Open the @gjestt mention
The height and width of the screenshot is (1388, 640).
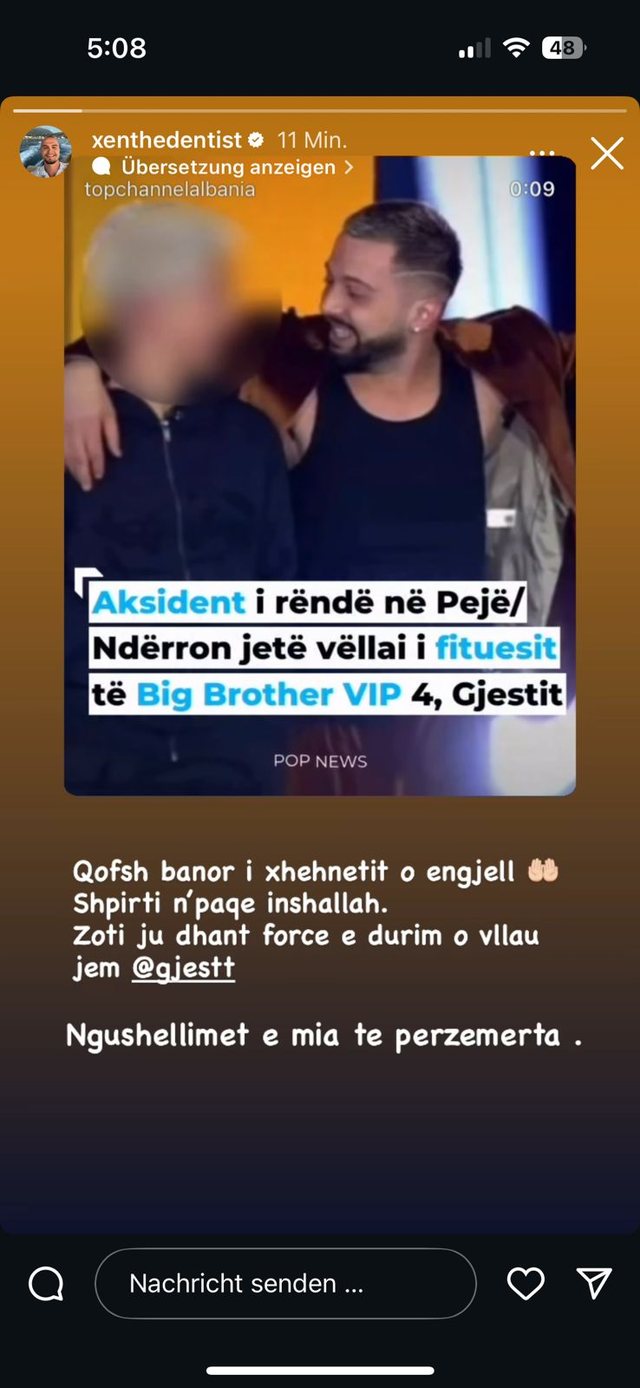coord(183,968)
